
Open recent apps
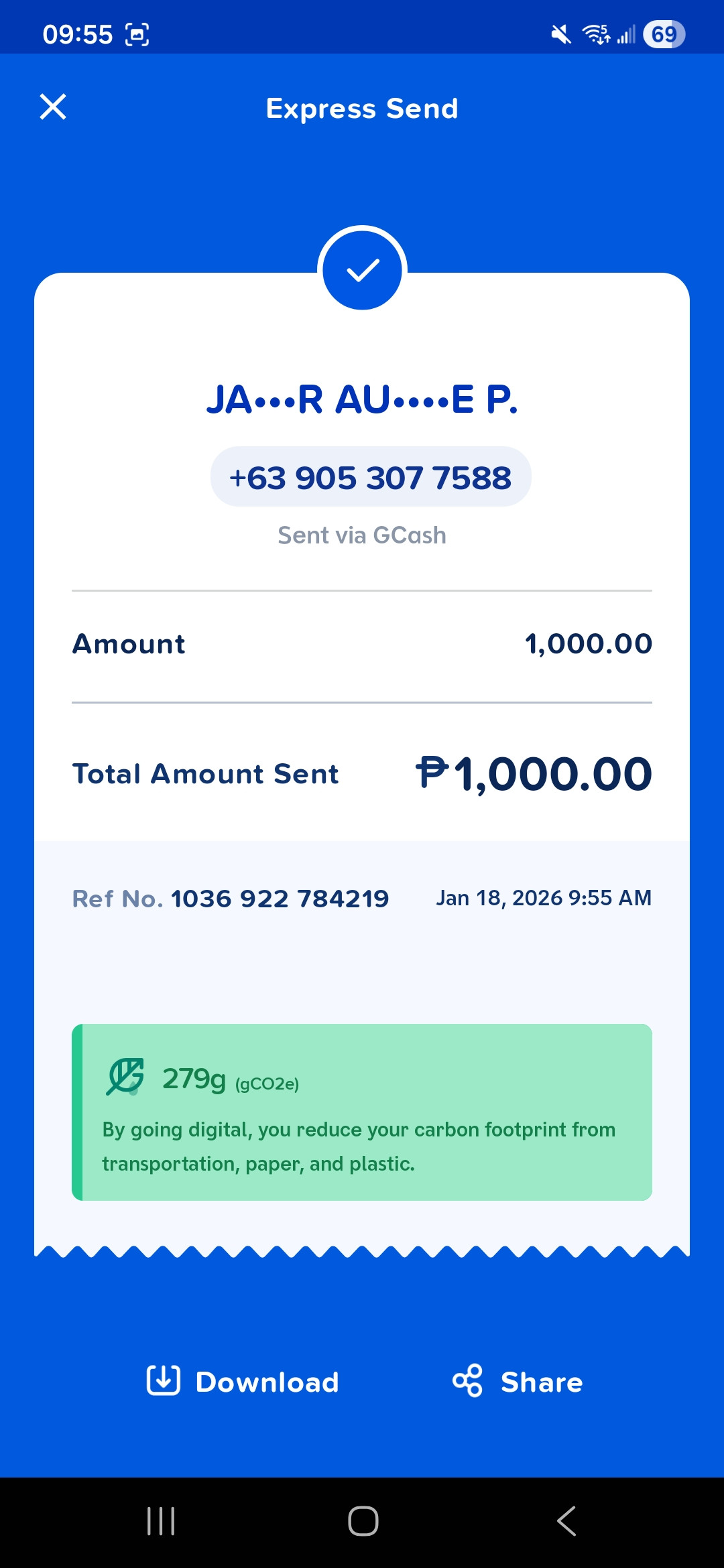point(161,1521)
